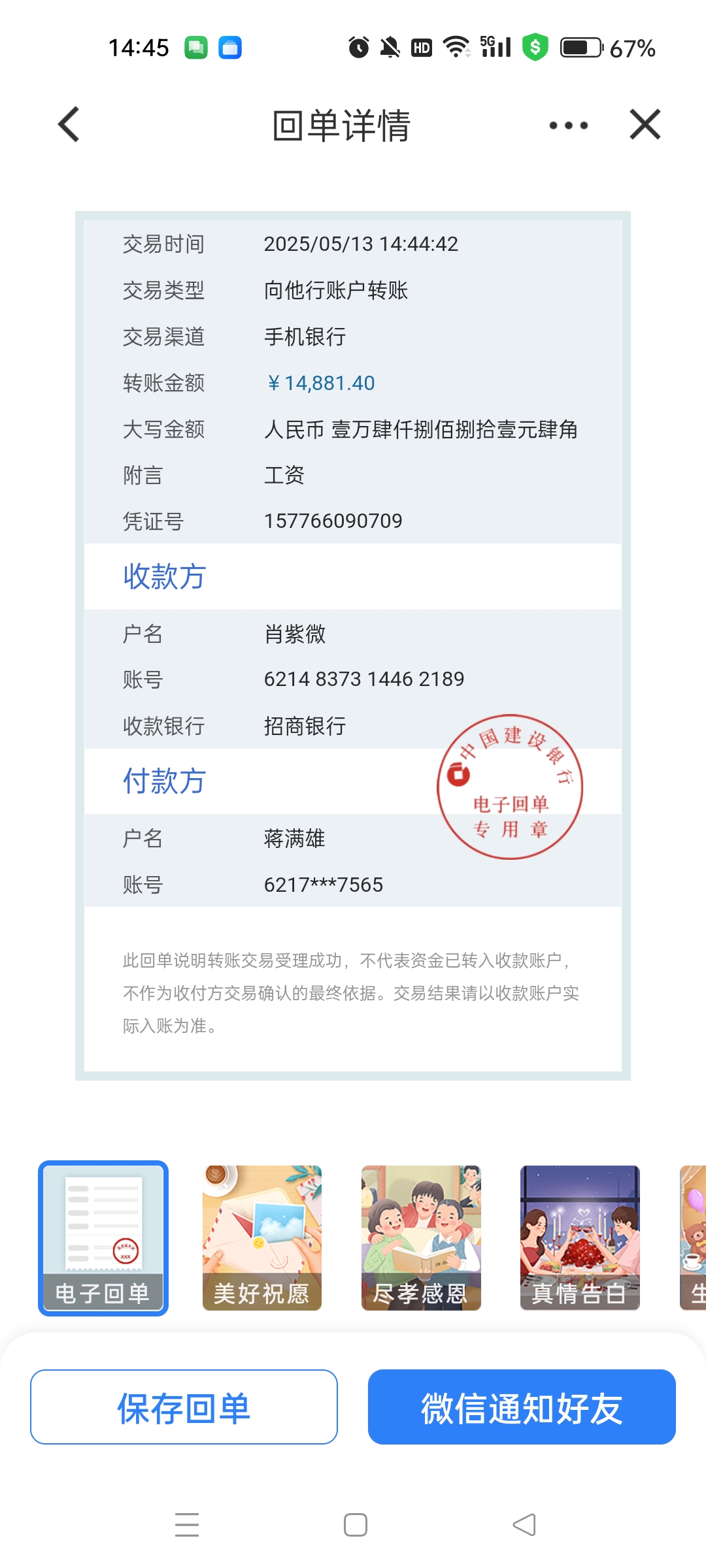Choose the 美好祝愿 receipt template

click(x=262, y=1238)
